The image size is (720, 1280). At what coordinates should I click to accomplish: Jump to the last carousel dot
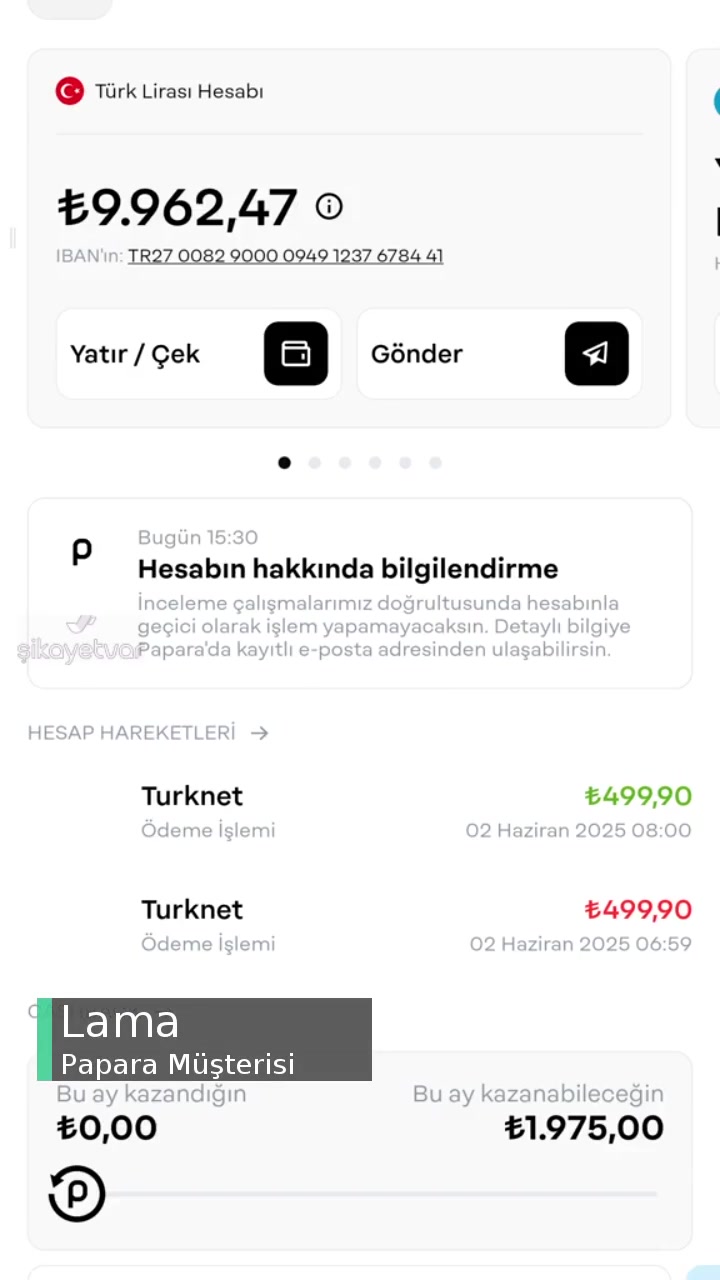[435, 462]
